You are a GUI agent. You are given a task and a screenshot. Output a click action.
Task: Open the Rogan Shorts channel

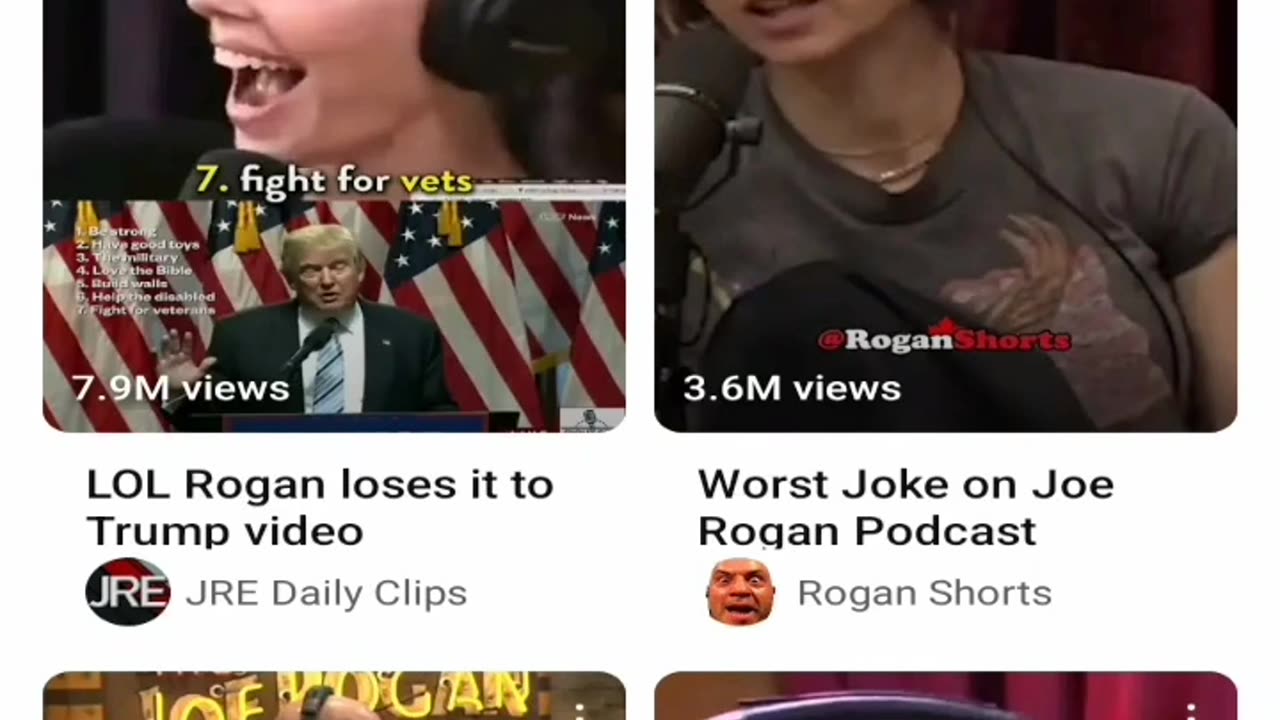[923, 593]
